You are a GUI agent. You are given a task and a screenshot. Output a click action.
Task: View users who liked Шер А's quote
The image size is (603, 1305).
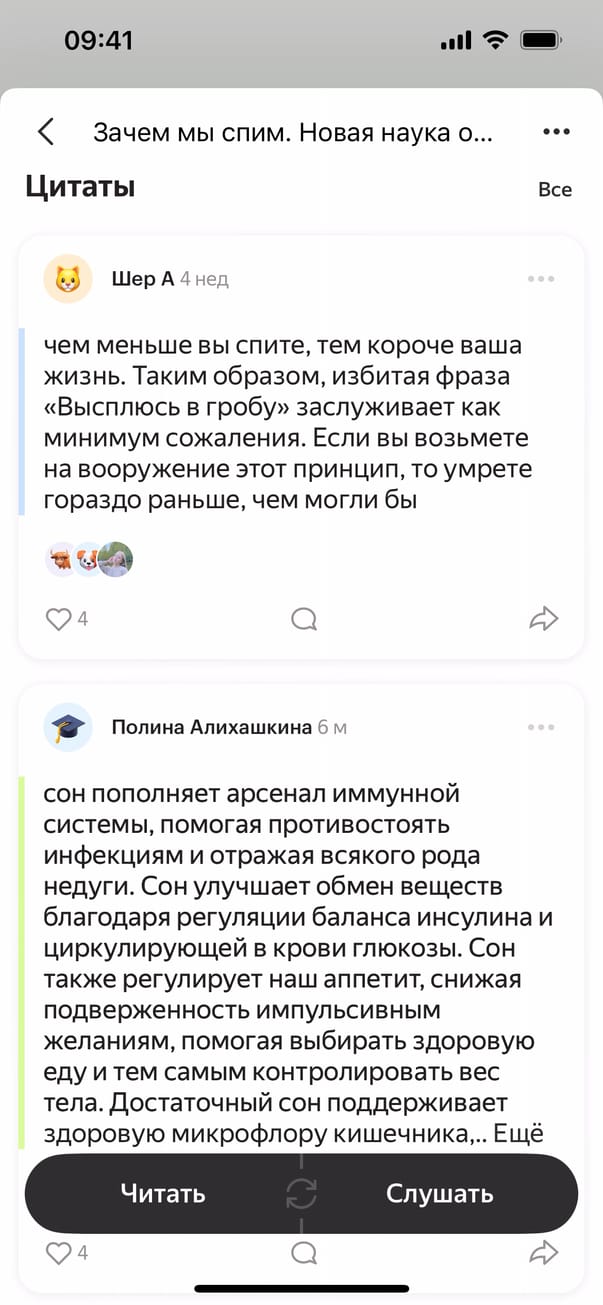click(89, 560)
